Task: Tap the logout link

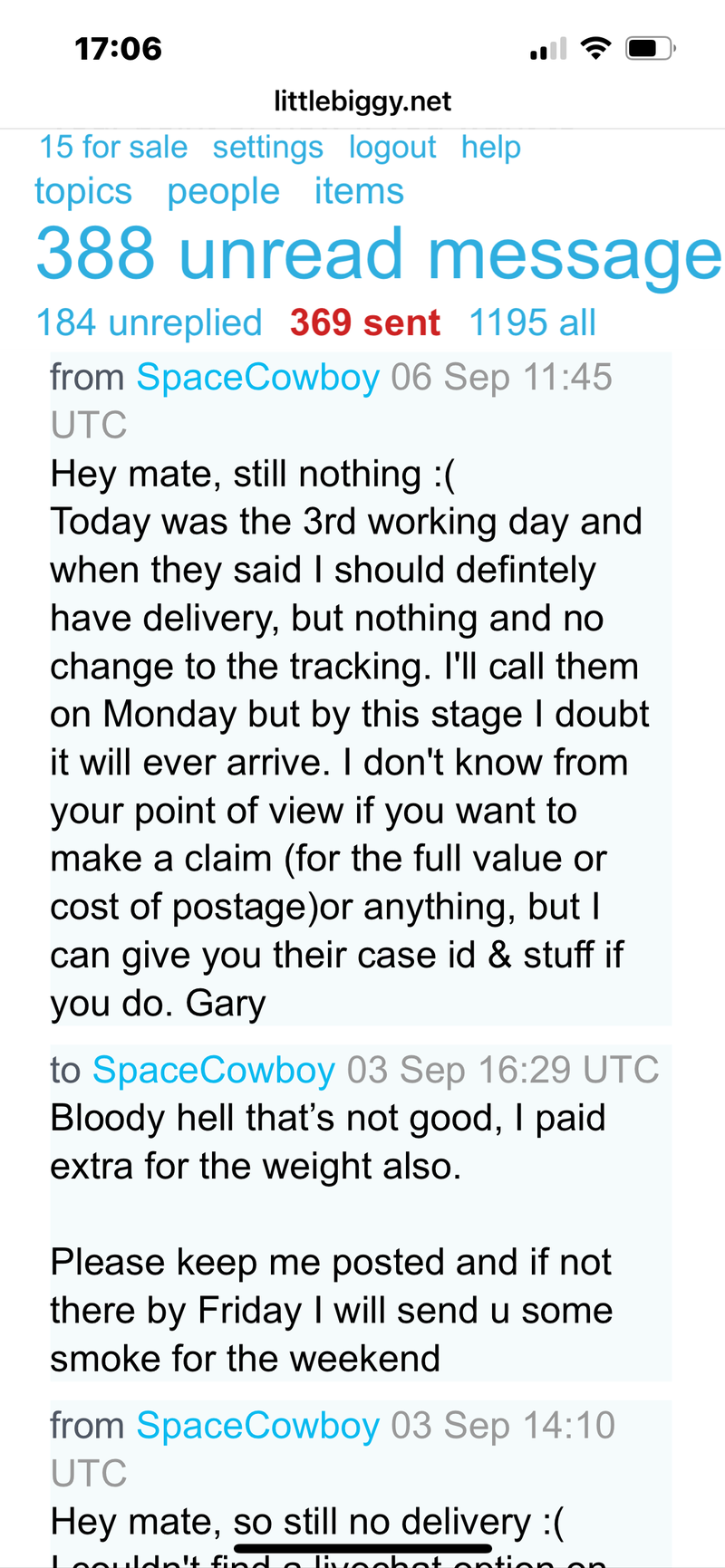Action: pyautogui.click(x=391, y=147)
